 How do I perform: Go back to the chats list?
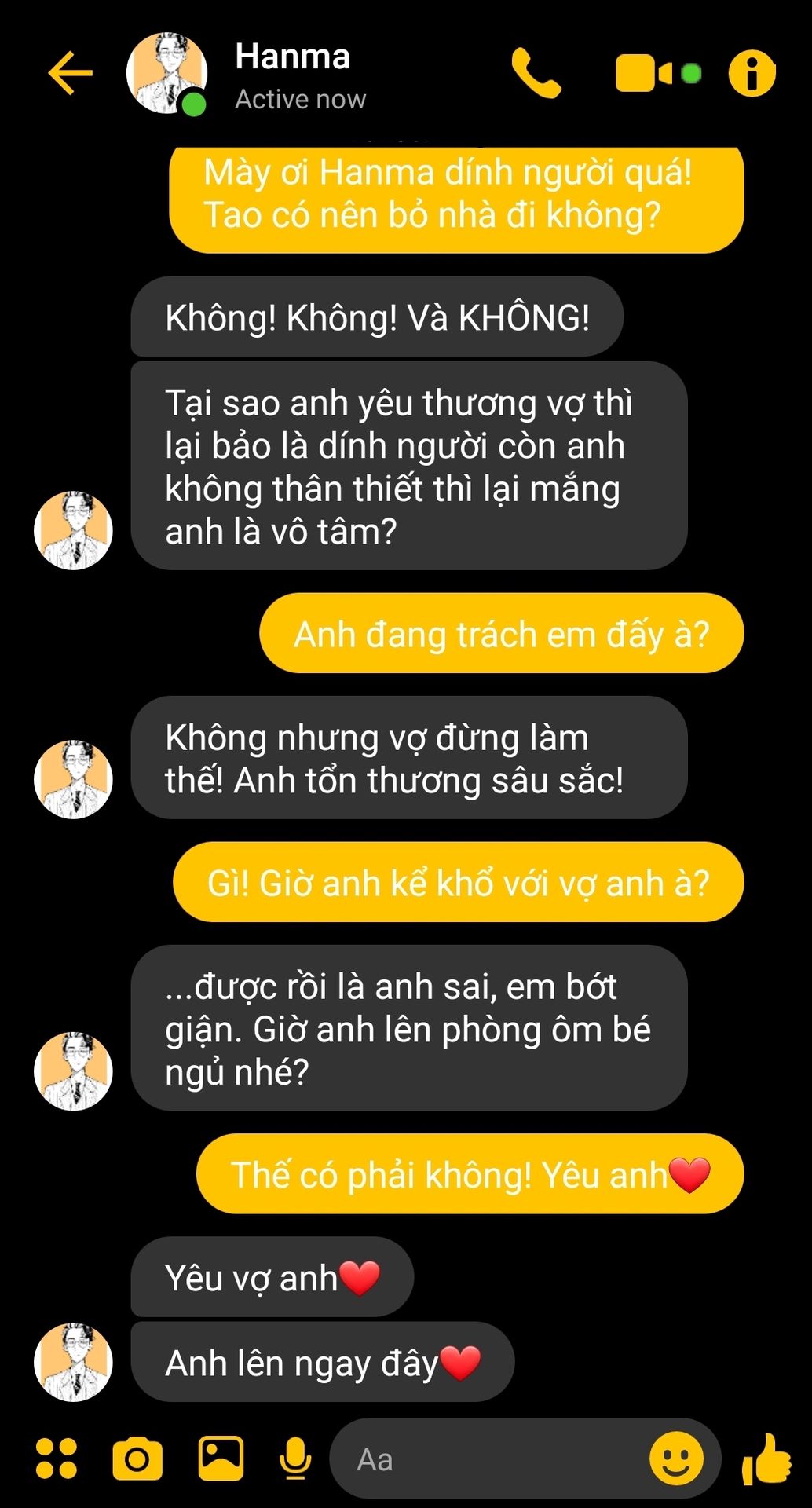coord(70,74)
